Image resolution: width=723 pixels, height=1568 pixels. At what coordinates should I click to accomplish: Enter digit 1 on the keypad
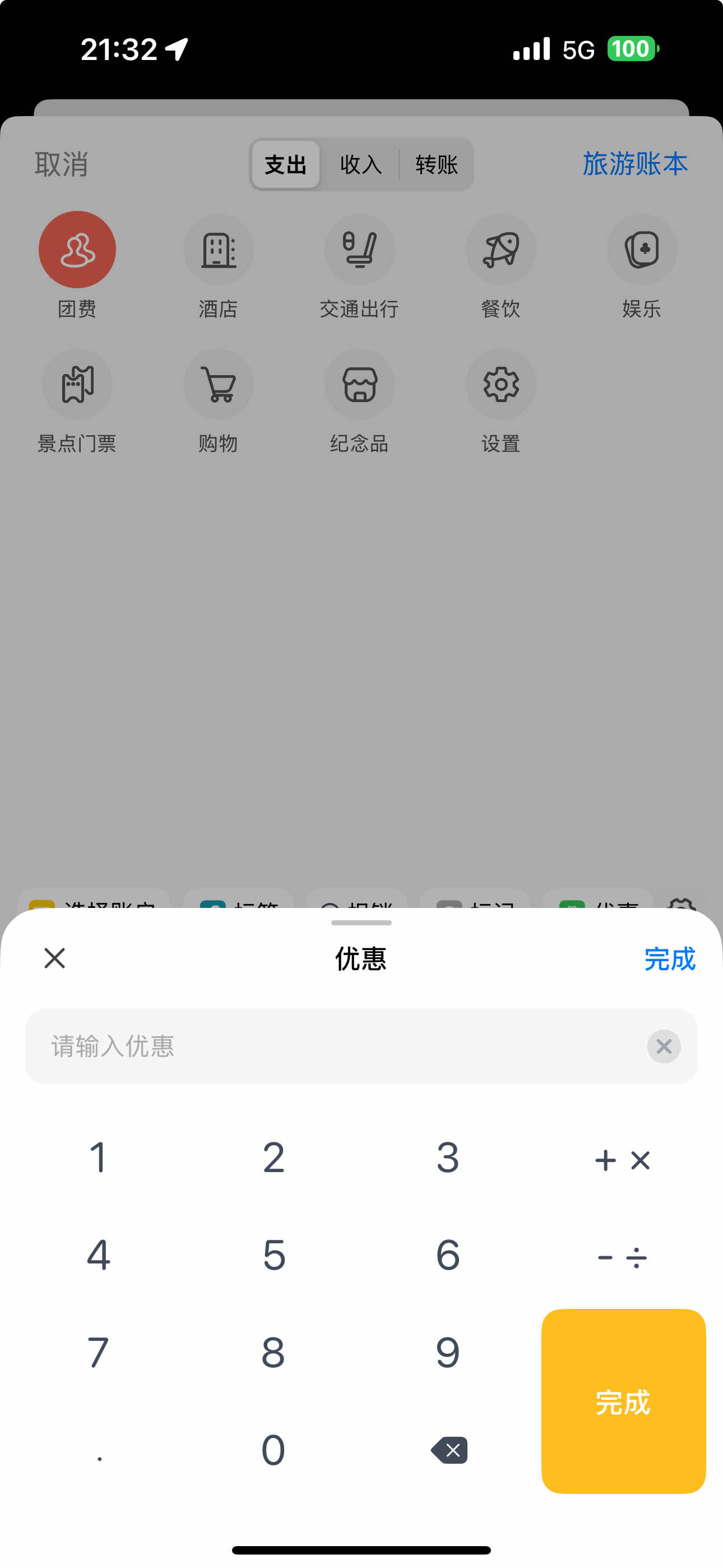click(99, 1157)
